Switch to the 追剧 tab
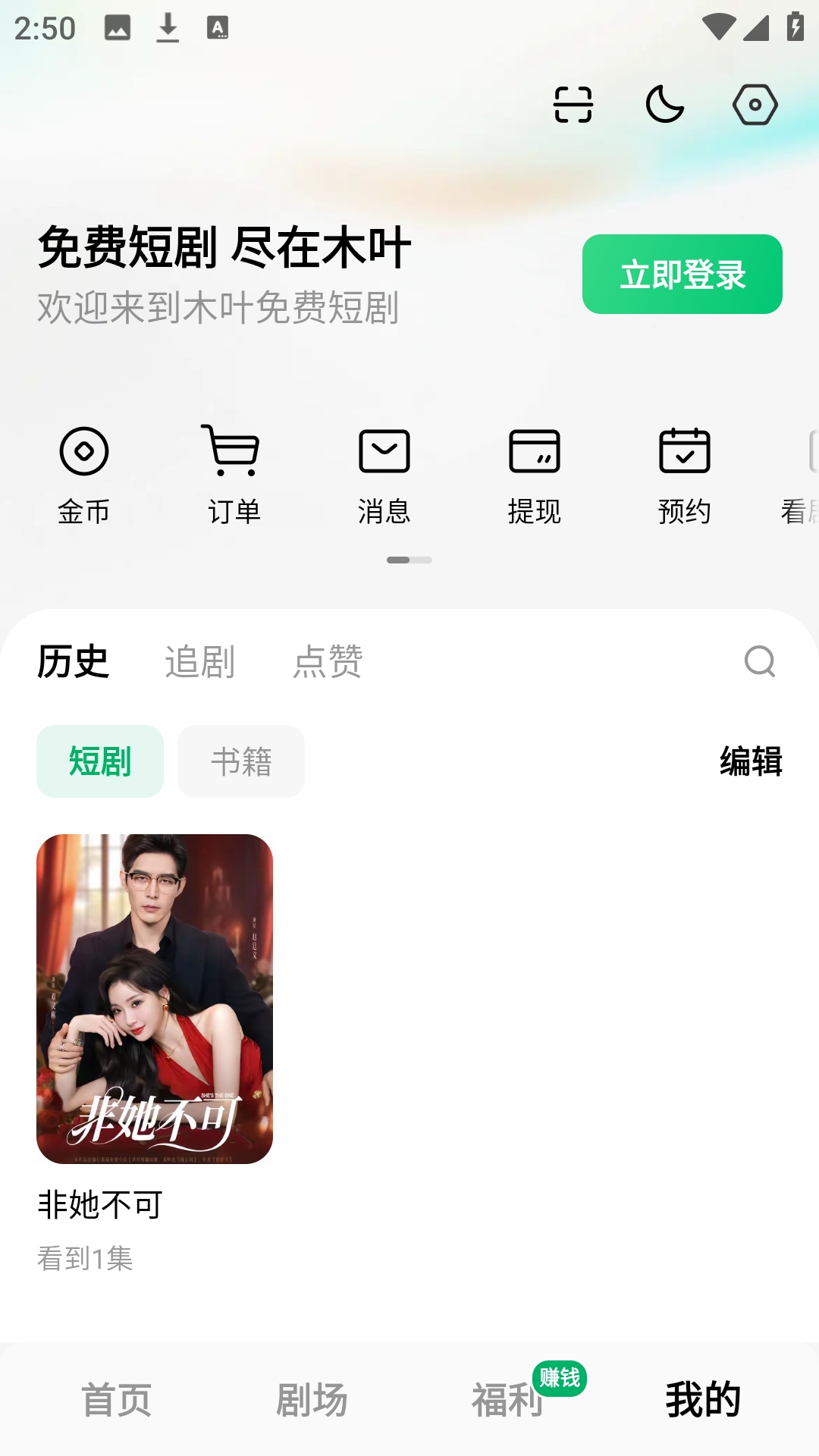This screenshot has height=1456, width=819. coord(200,661)
